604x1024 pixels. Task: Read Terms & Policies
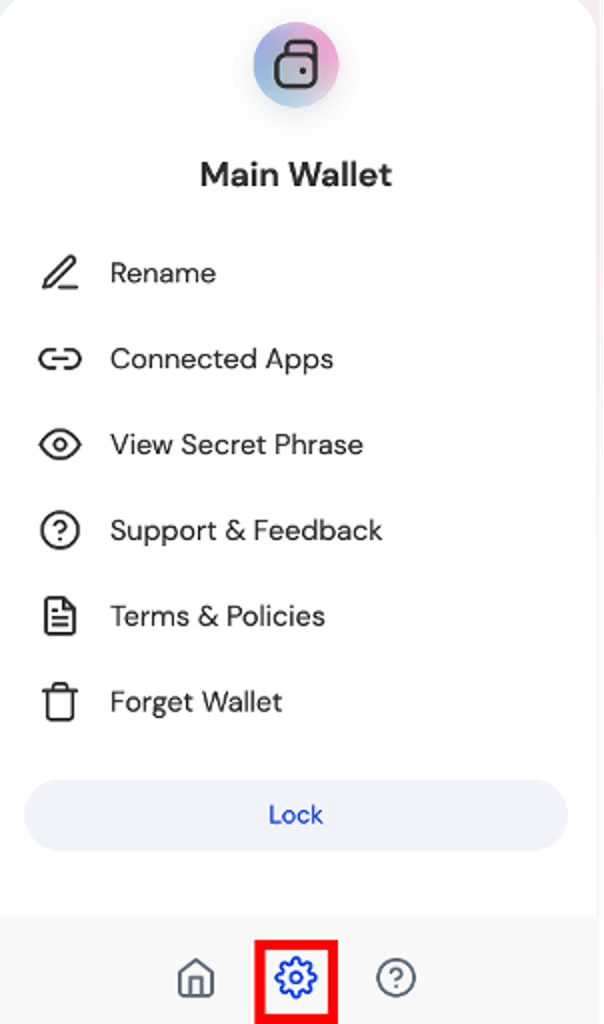[x=217, y=616]
